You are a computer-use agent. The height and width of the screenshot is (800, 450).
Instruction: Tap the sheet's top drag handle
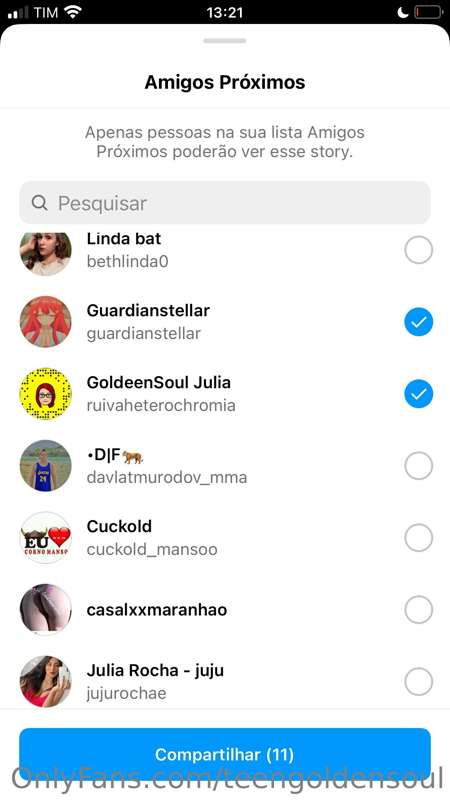pos(225,41)
